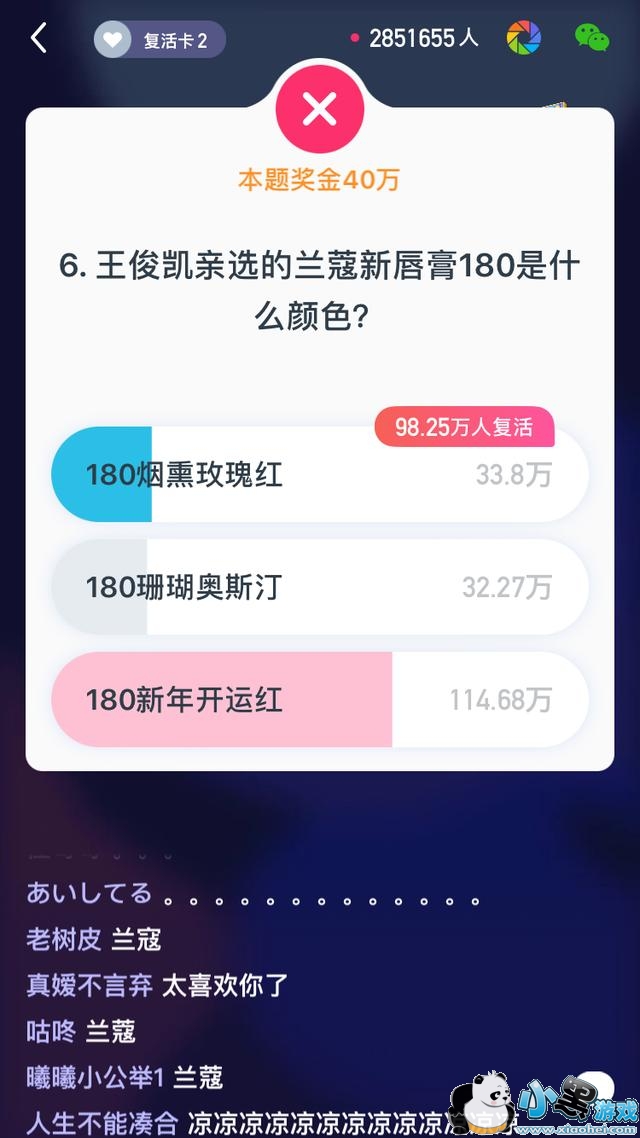Share to WeChat via the green icon

[x=592, y=38]
